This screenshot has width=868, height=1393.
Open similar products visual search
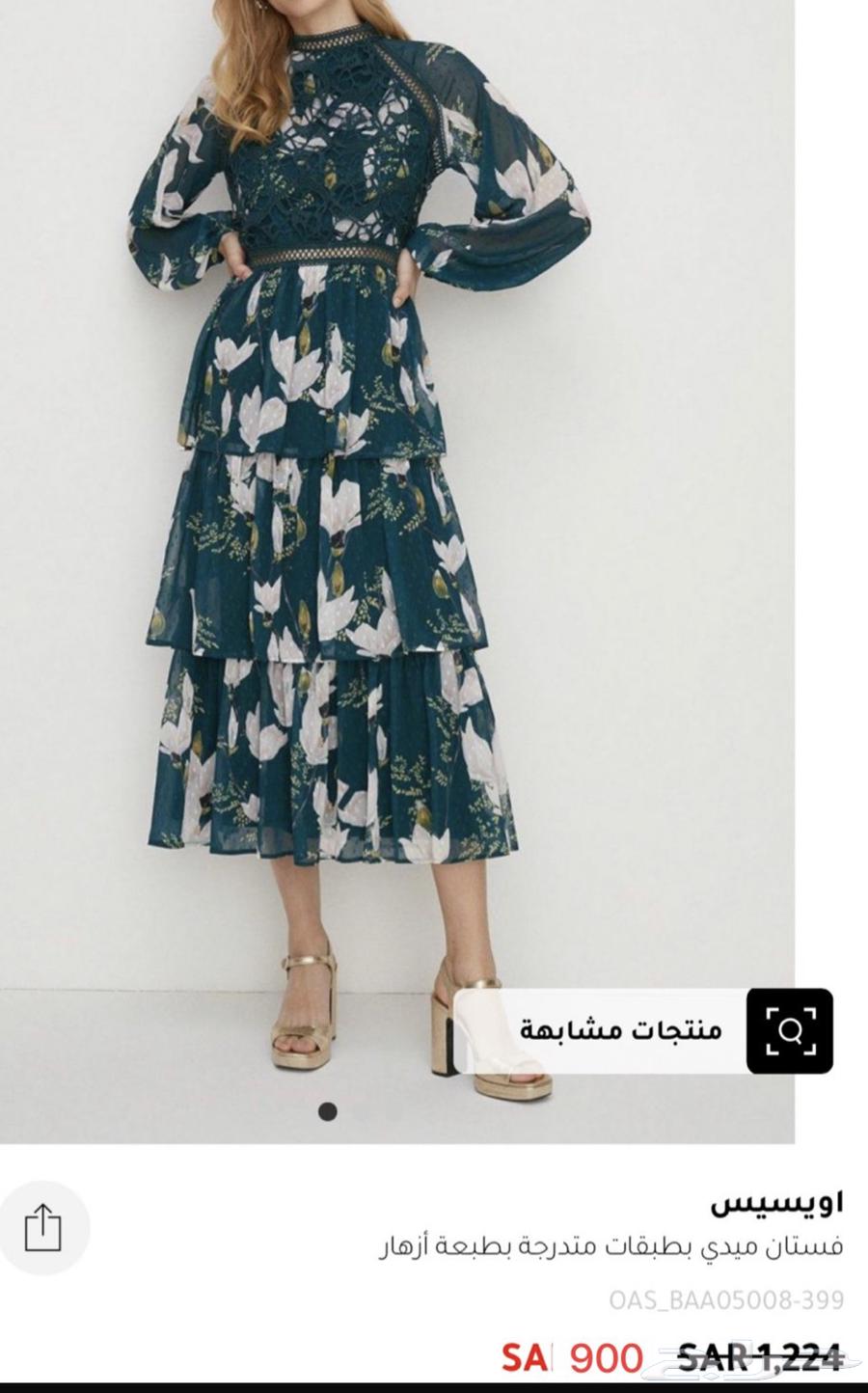coord(644,1030)
